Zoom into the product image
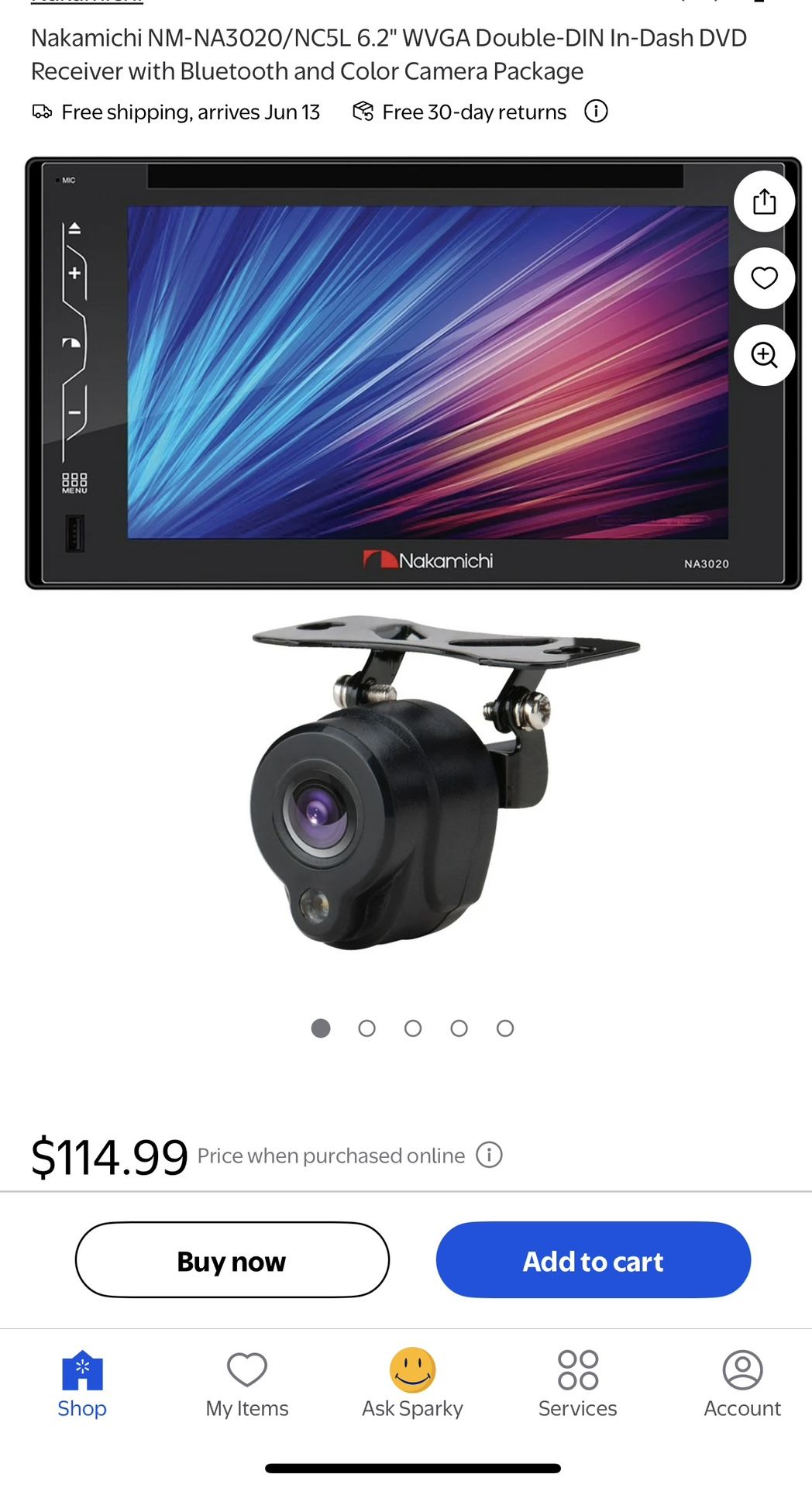812x1488 pixels. [764, 355]
